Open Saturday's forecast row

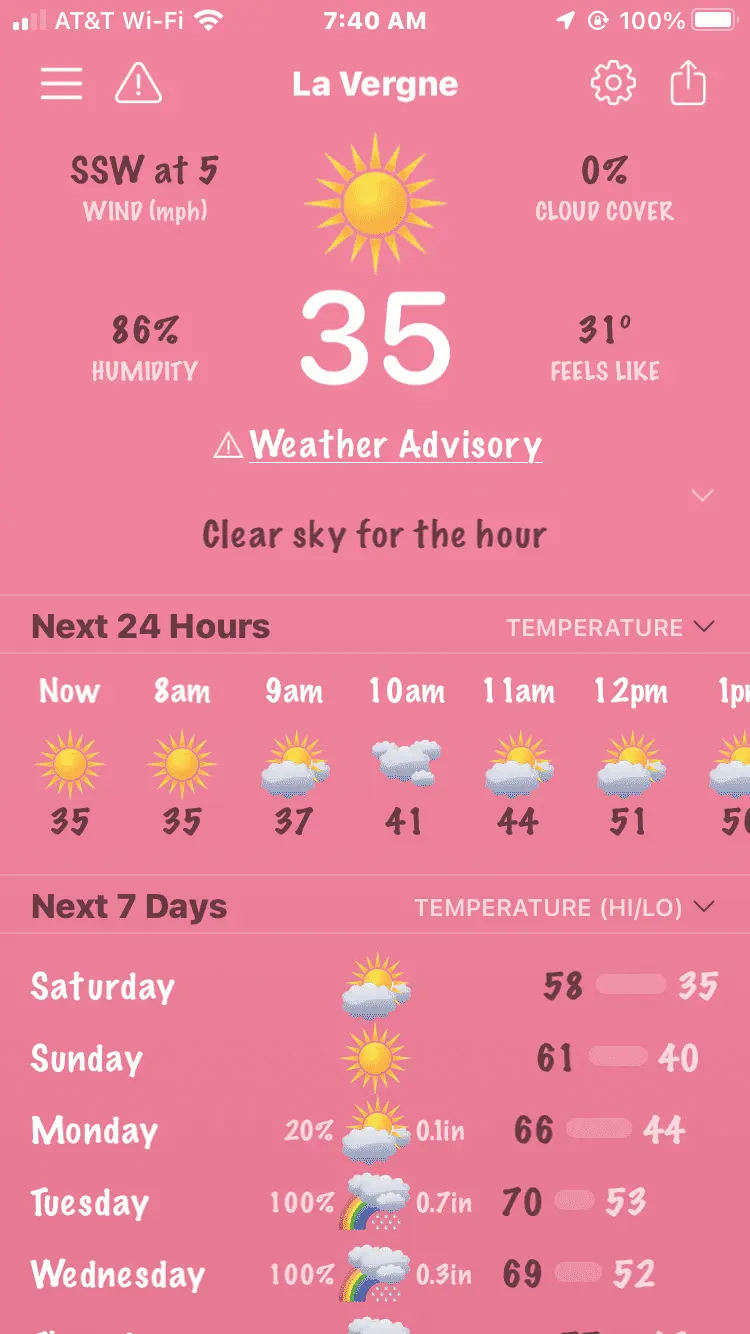click(x=375, y=987)
